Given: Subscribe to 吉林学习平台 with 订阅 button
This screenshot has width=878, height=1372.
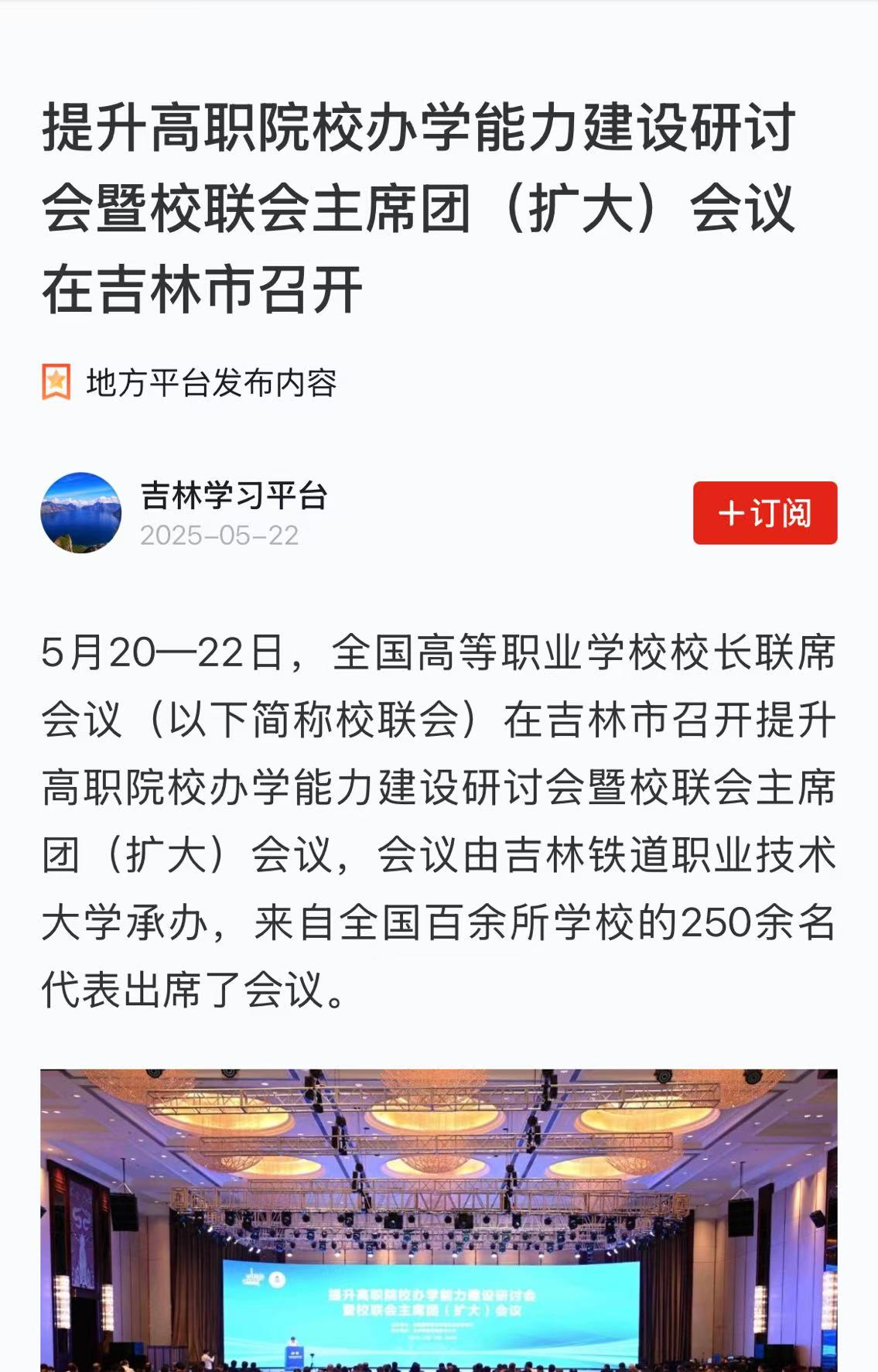Looking at the screenshot, I should 764,513.
